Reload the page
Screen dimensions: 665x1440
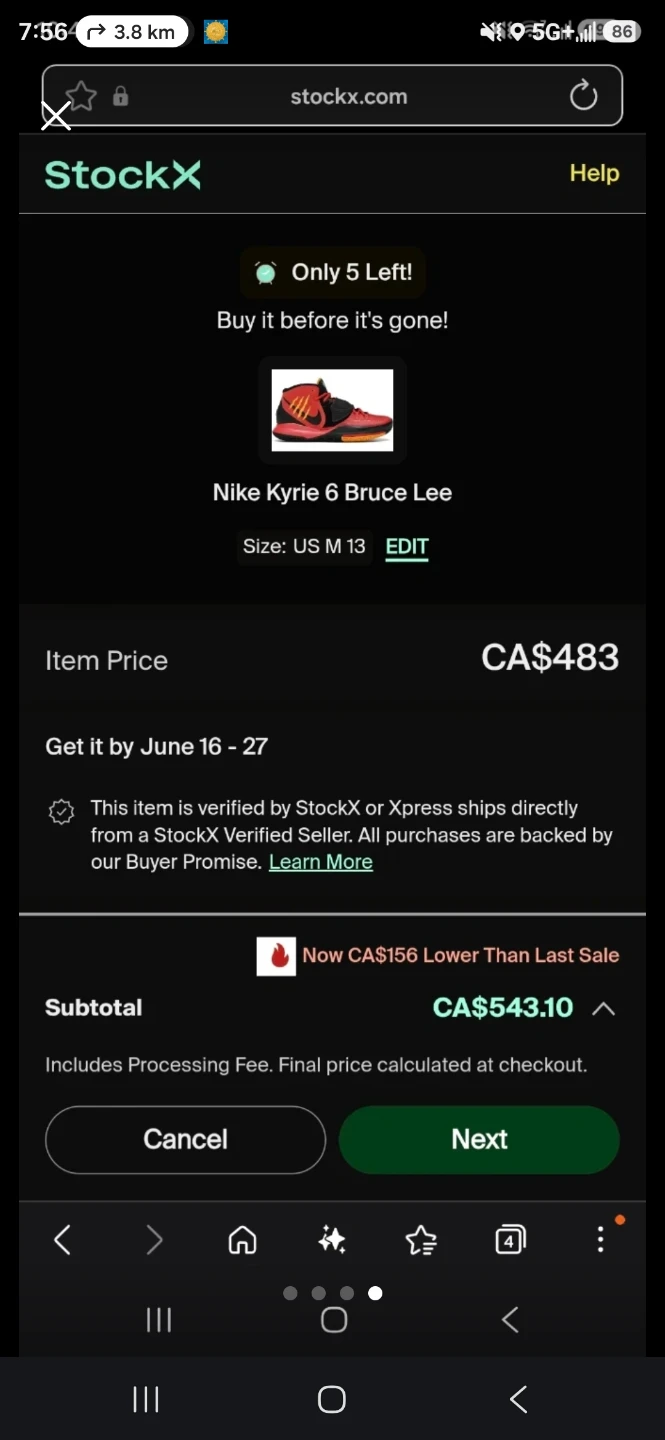coord(583,96)
